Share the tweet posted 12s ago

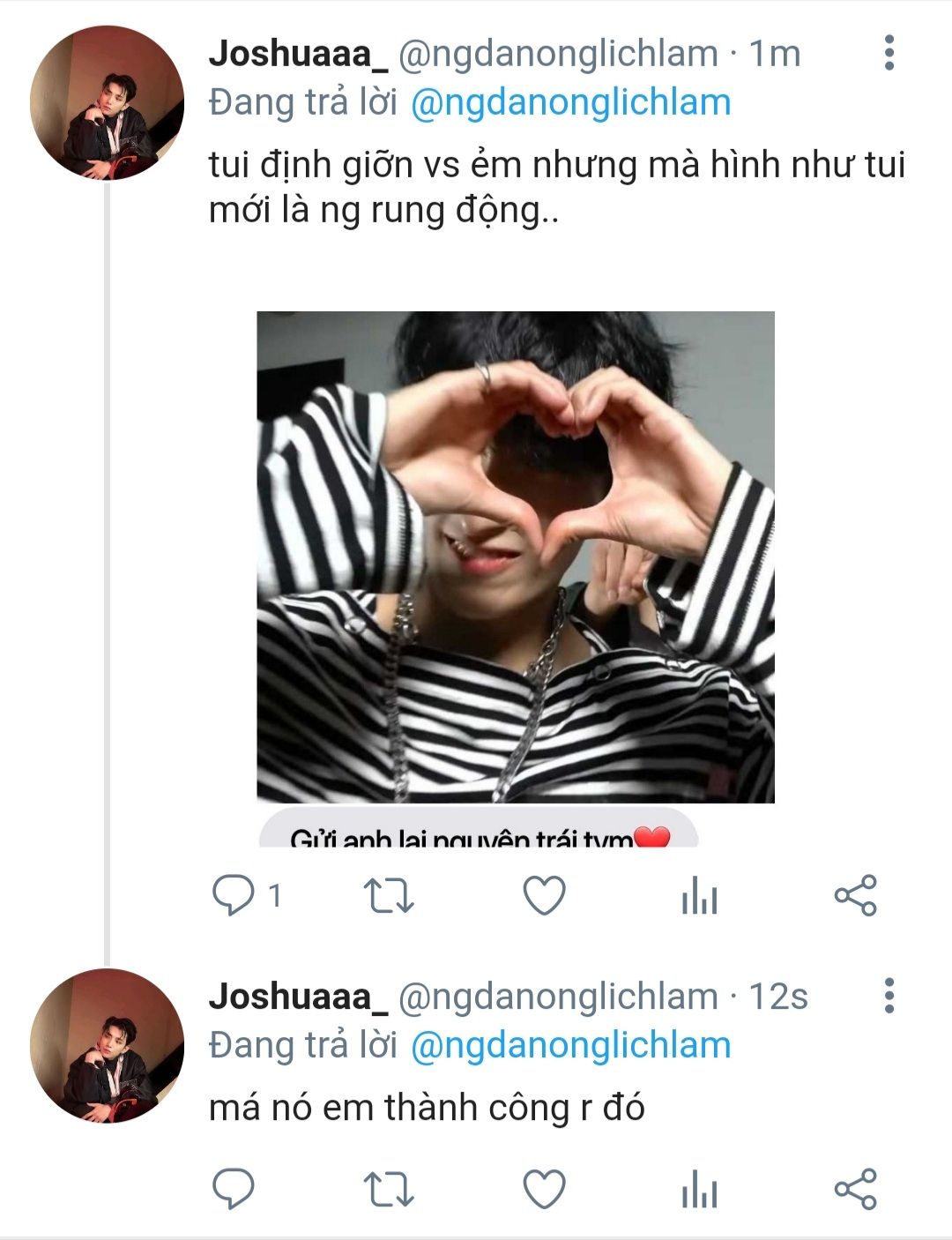[x=855, y=1189]
